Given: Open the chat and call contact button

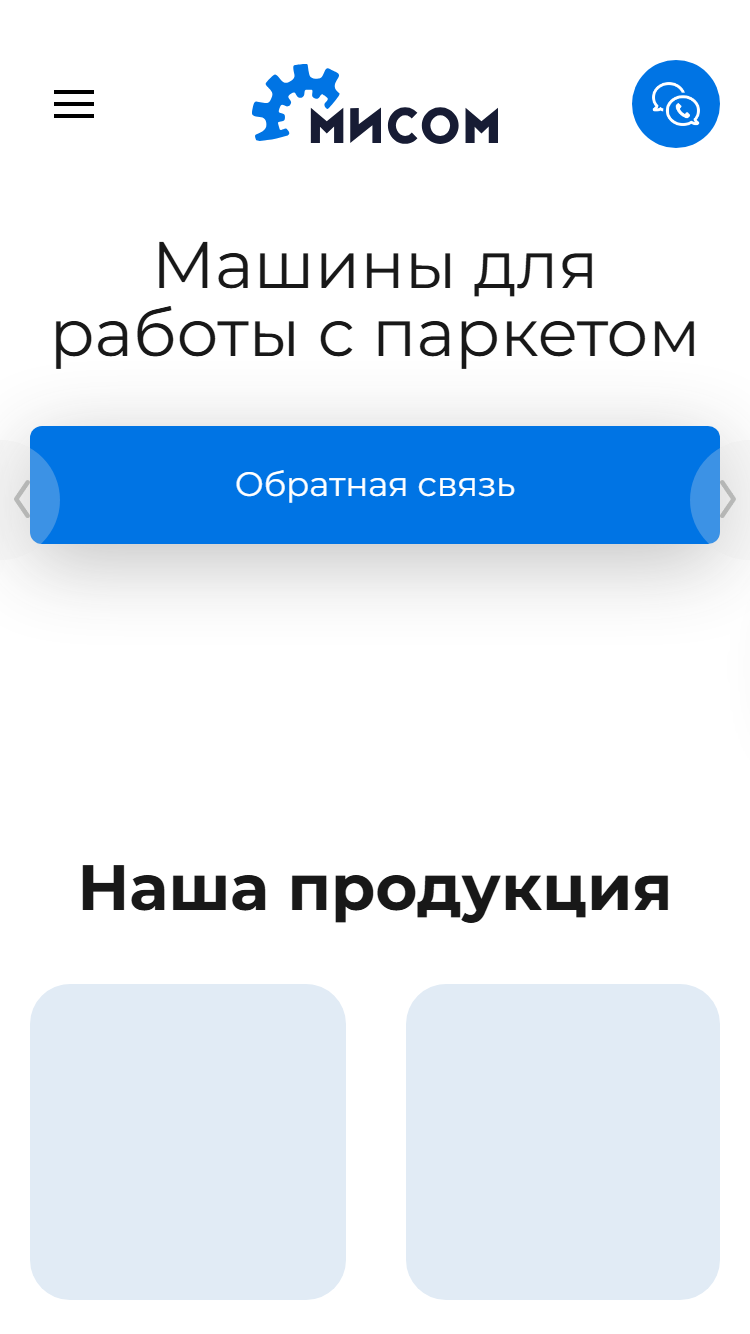Looking at the screenshot, I should coord(676,104).
